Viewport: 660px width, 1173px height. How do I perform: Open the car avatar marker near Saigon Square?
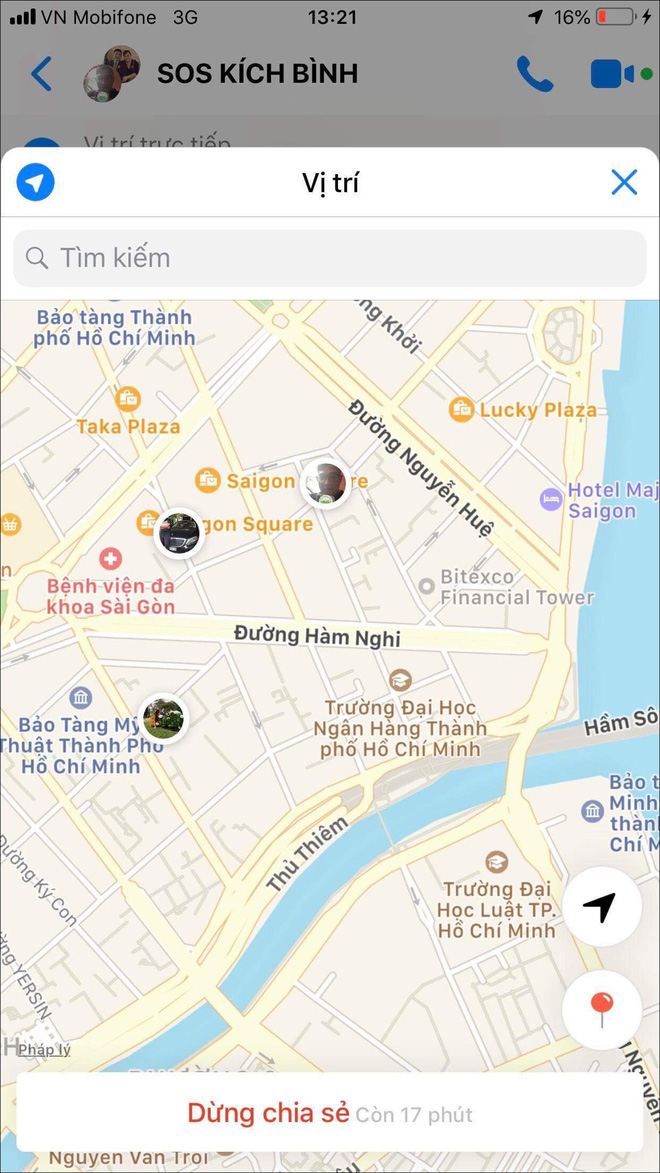coord(180,534)
